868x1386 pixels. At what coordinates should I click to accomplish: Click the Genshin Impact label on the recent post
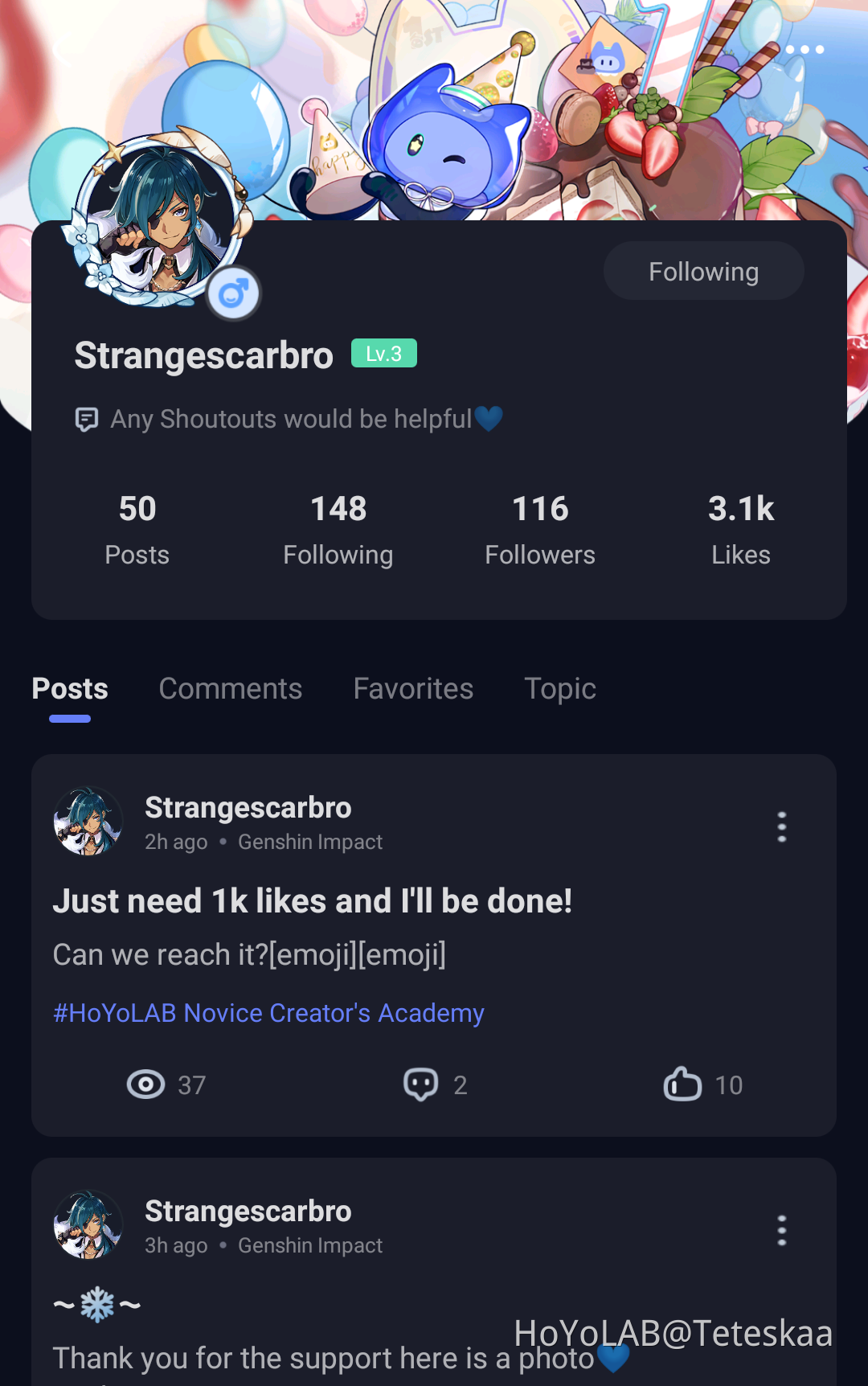310,842
